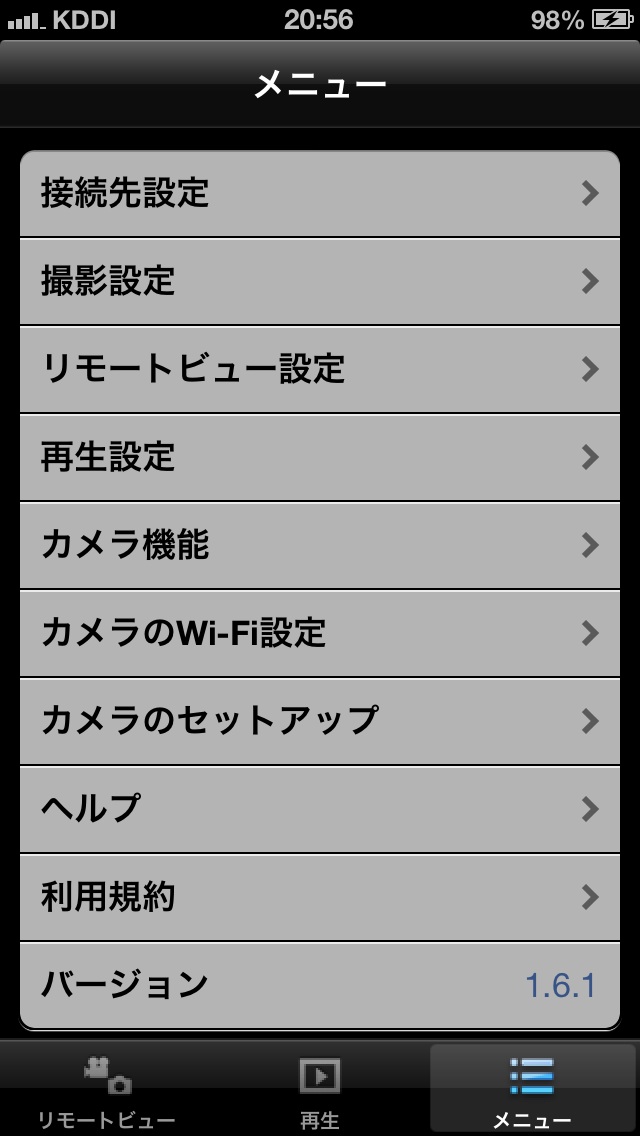Open 撮影設定 settings
This screenshot has height=1136, width=640.
(x=320, y=281)
